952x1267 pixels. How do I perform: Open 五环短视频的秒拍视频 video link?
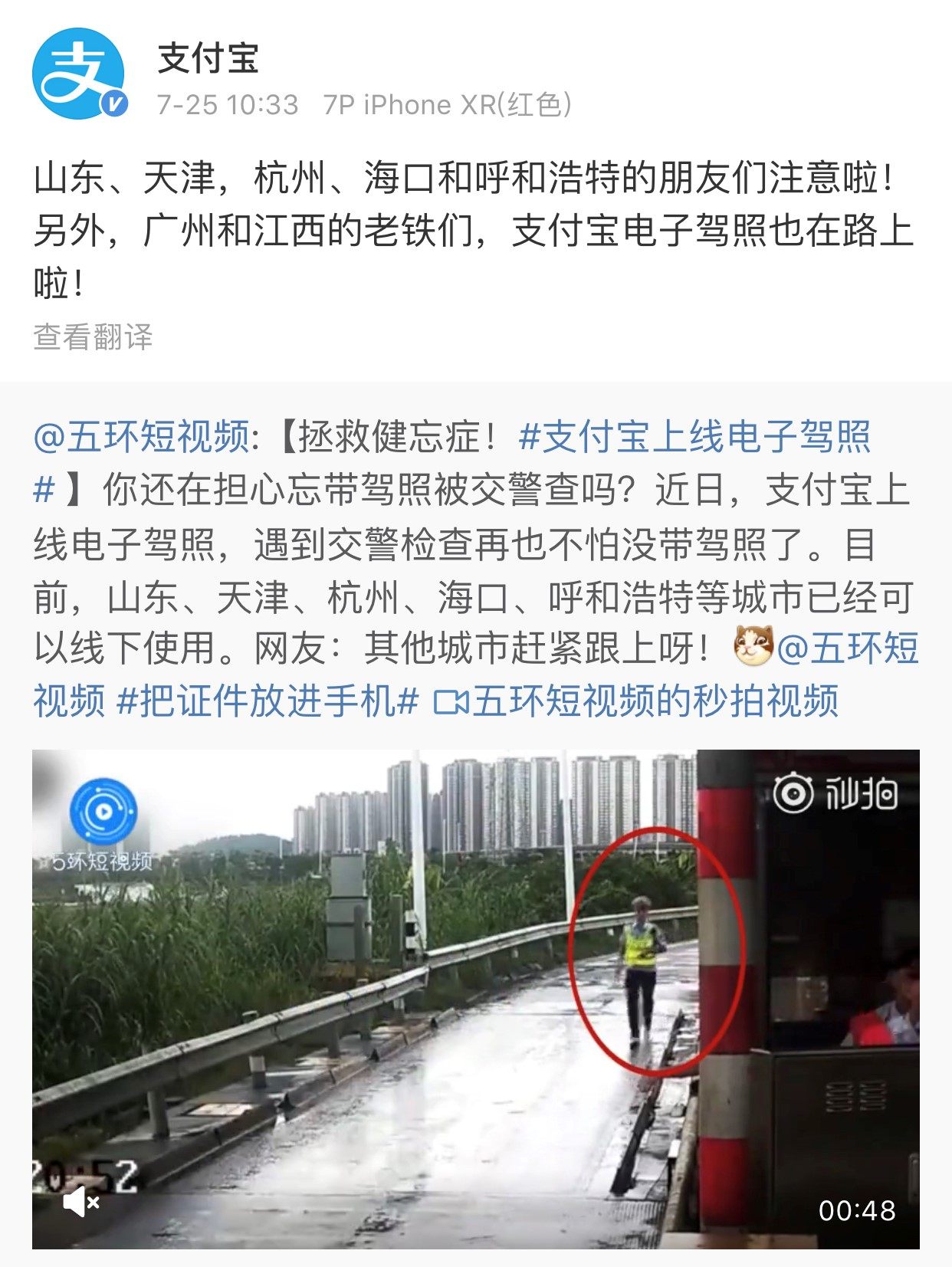(636, 701)
